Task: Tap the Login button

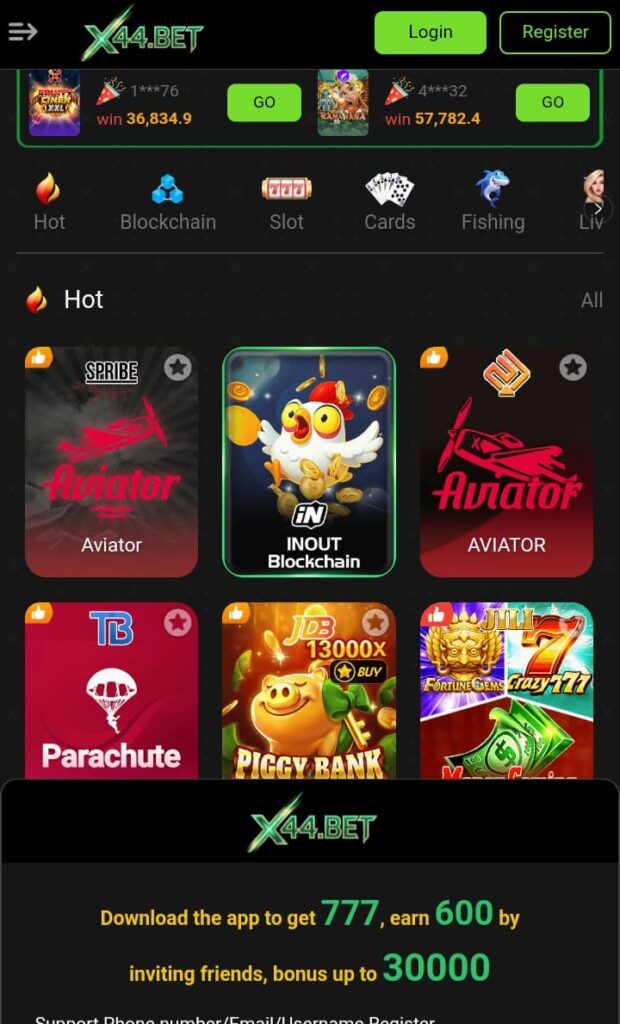Action: click(430, 32)
